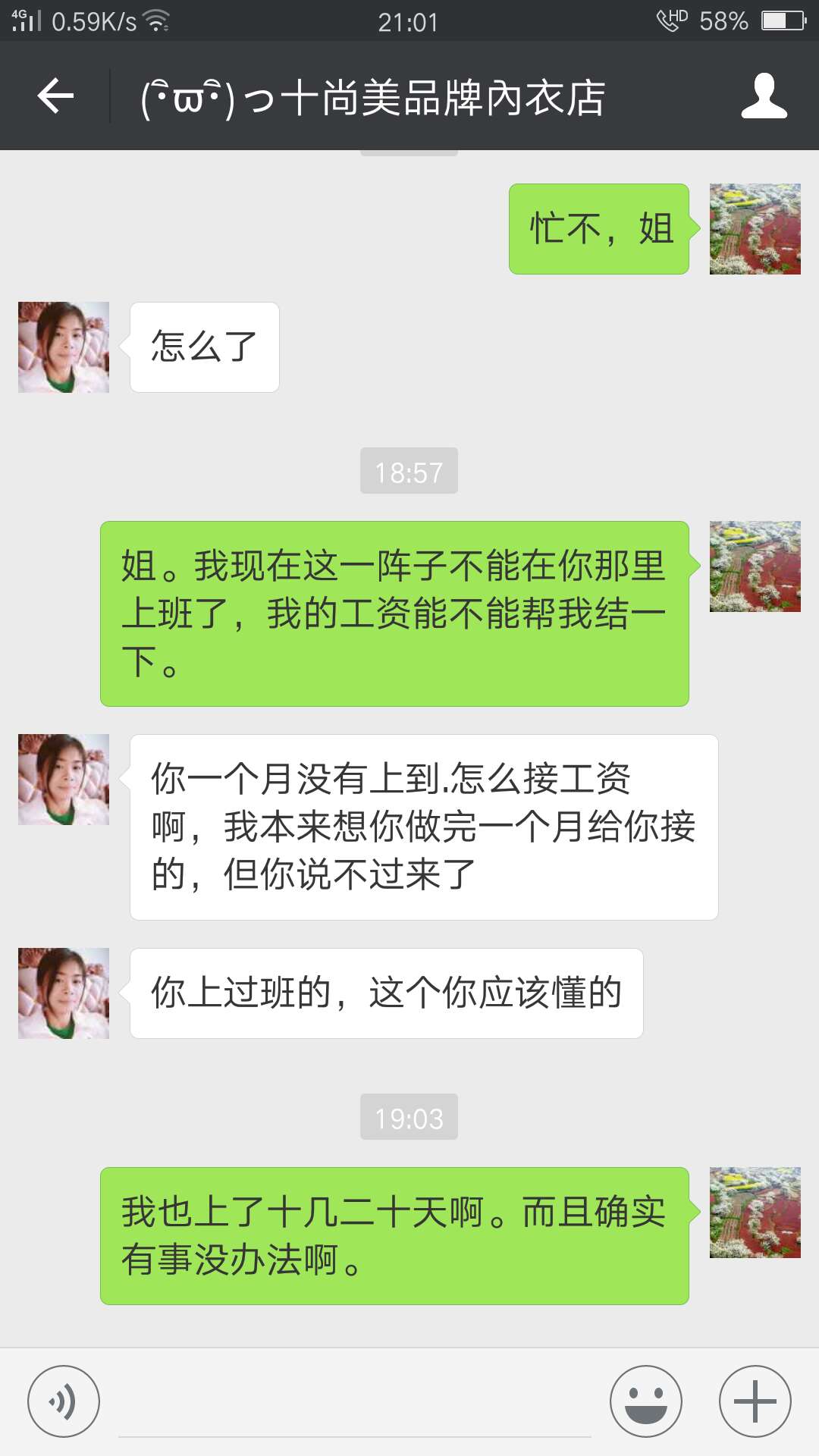Open contact's avatar beside "你上过班的" message
The image size is (819, 1456).
click(x=64, y=993)
